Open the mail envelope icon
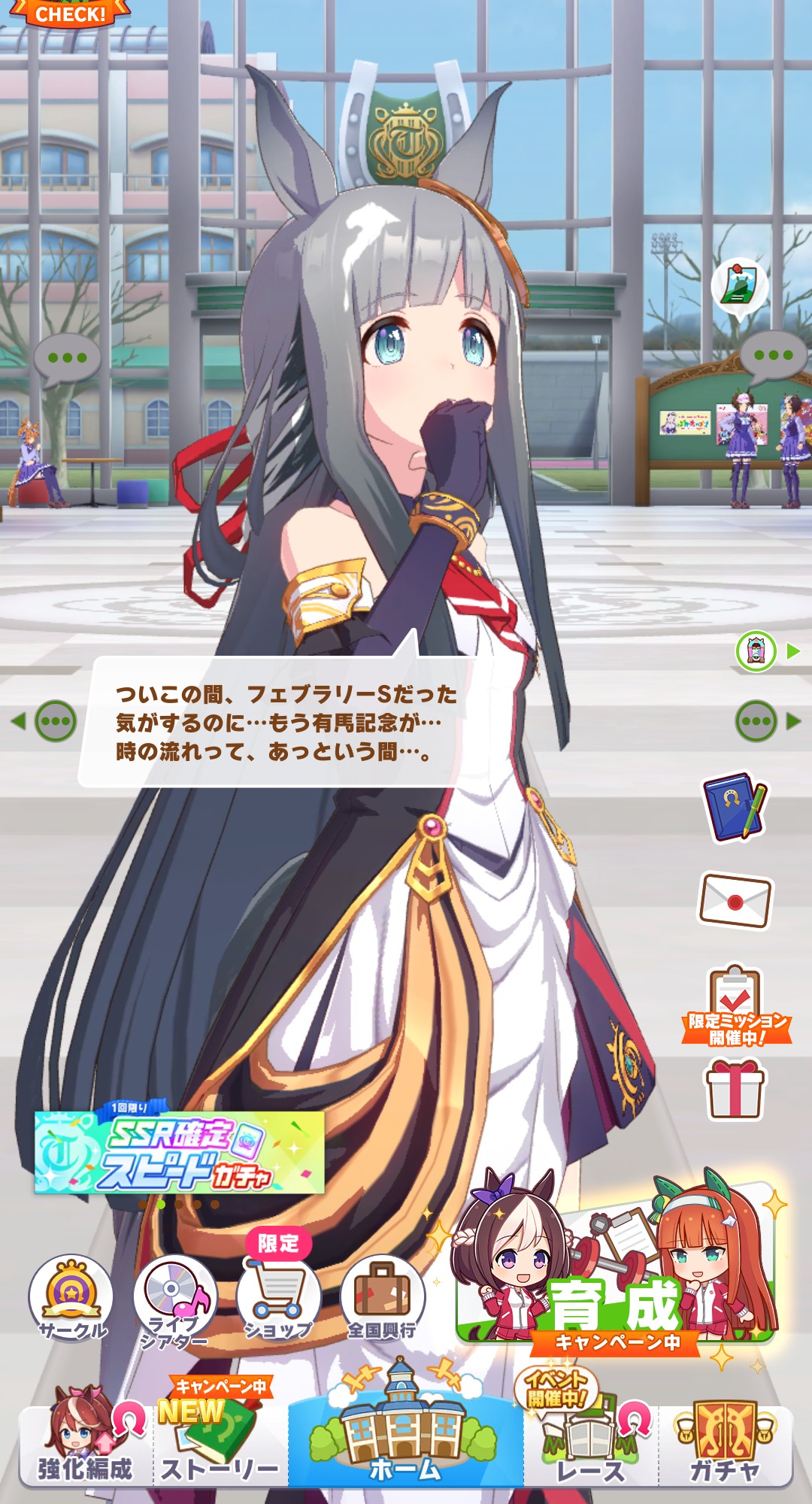The height and width of the screenshot is (1504, 812). tap(735, 900)
